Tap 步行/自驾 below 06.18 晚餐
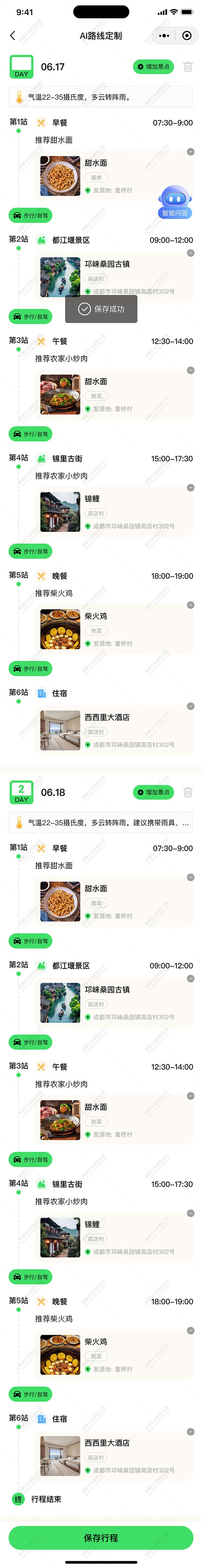 pos(30,1394)
